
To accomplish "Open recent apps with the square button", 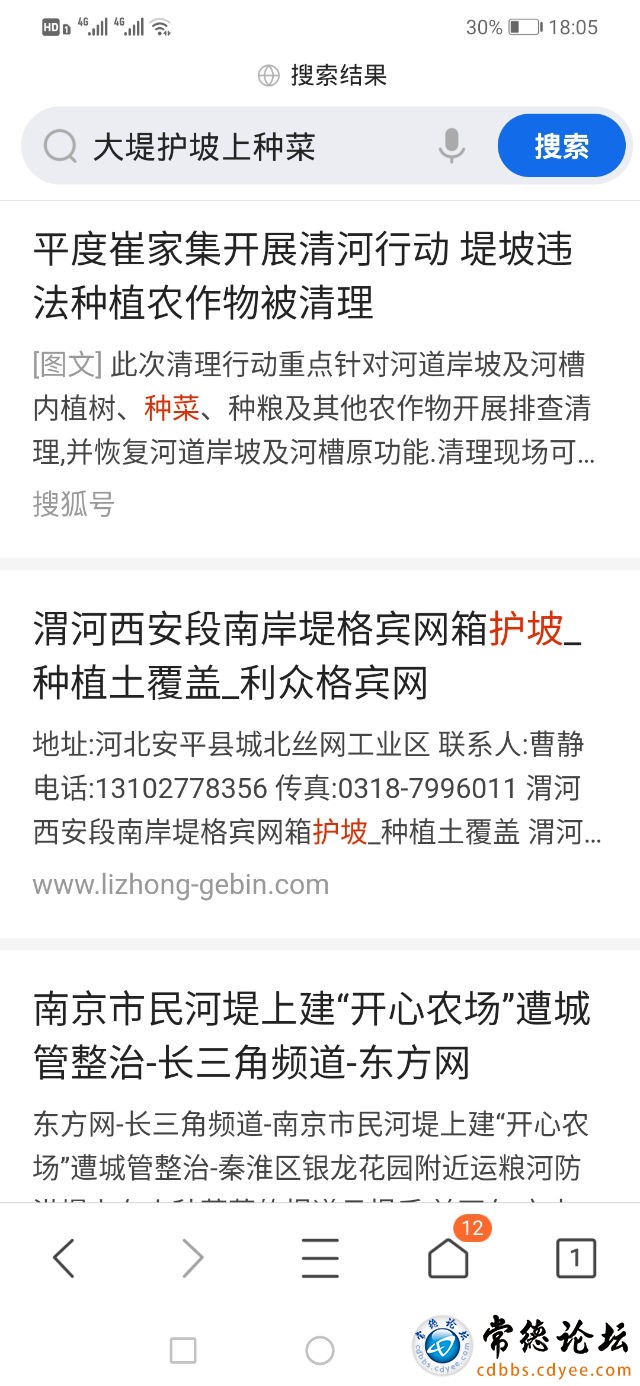I will pyautogui.click(x=183, y=1351).
